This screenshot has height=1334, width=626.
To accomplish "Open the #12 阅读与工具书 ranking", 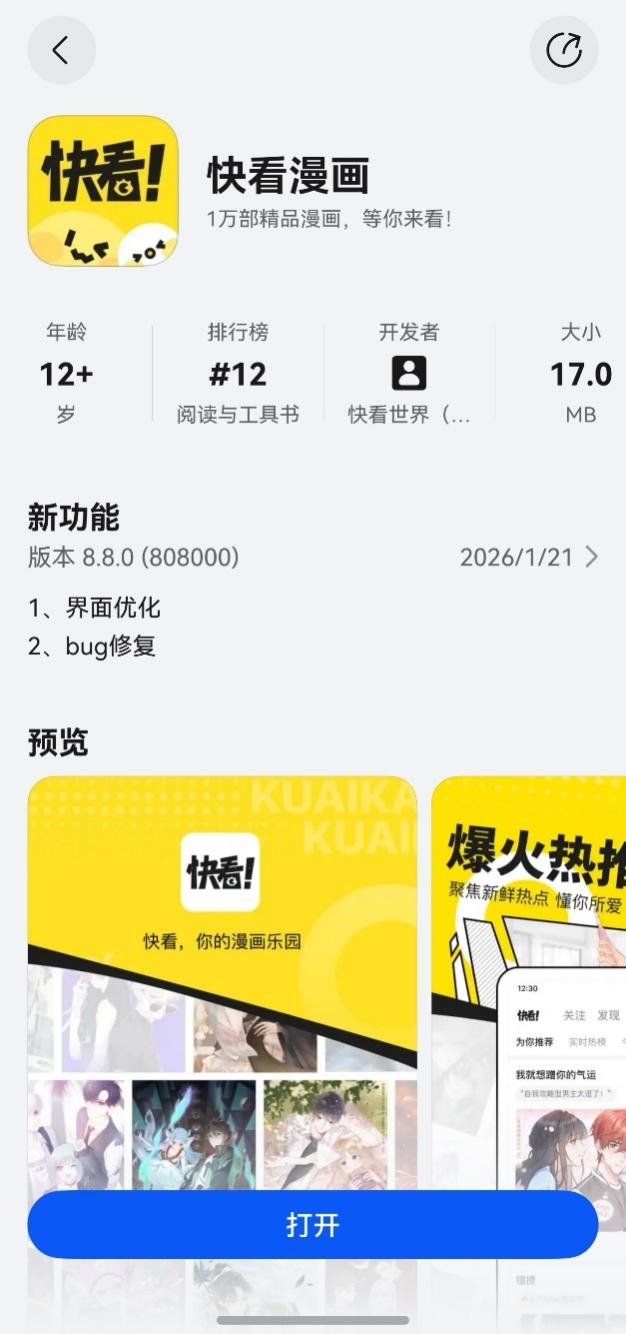I will pos(238,374).
